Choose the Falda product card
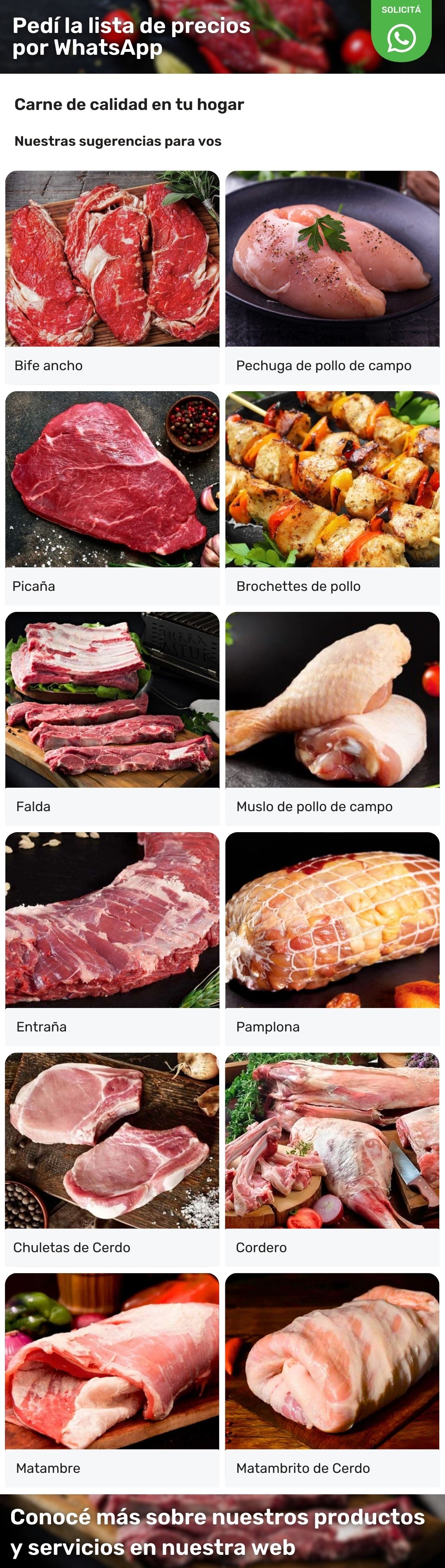 tap(112, 718)
